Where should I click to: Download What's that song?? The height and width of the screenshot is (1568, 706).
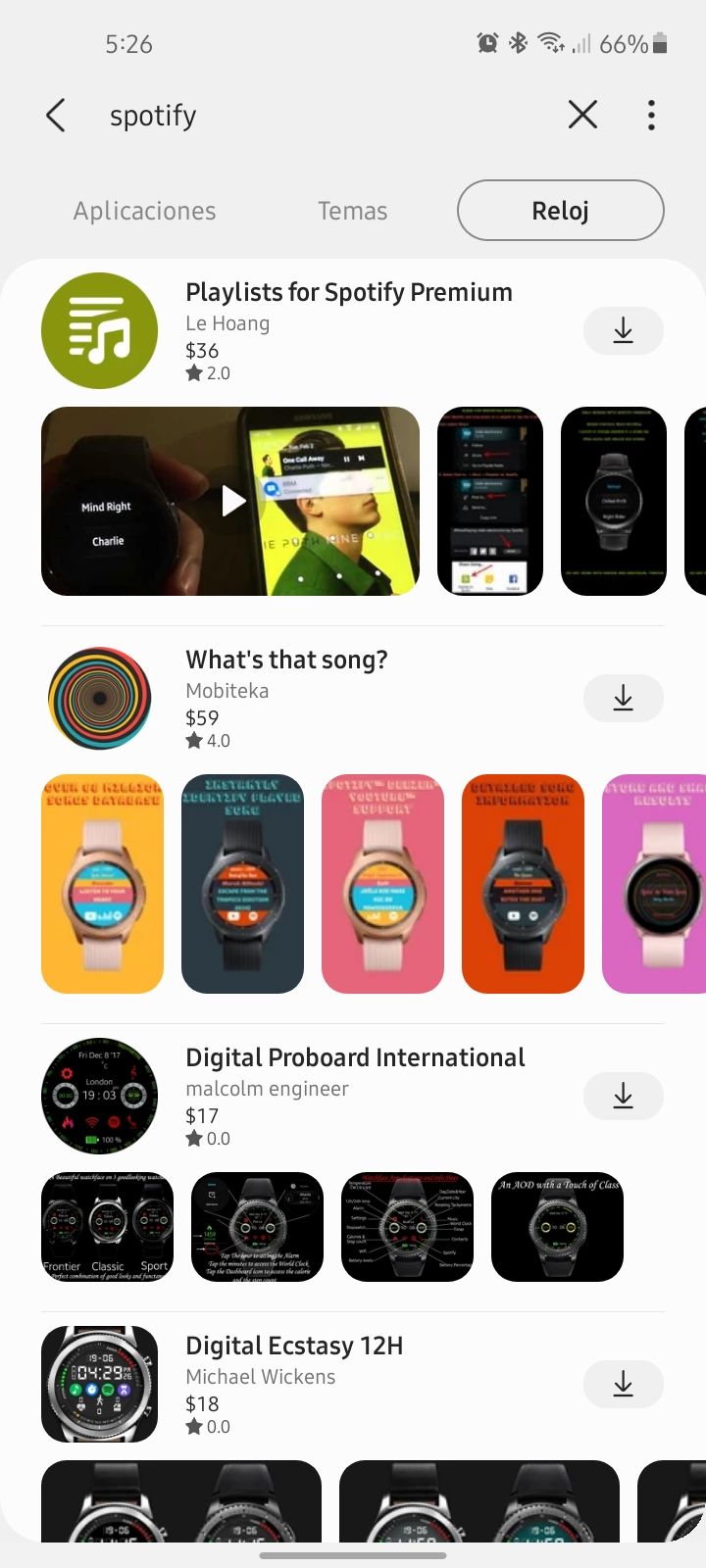[623, 698]
